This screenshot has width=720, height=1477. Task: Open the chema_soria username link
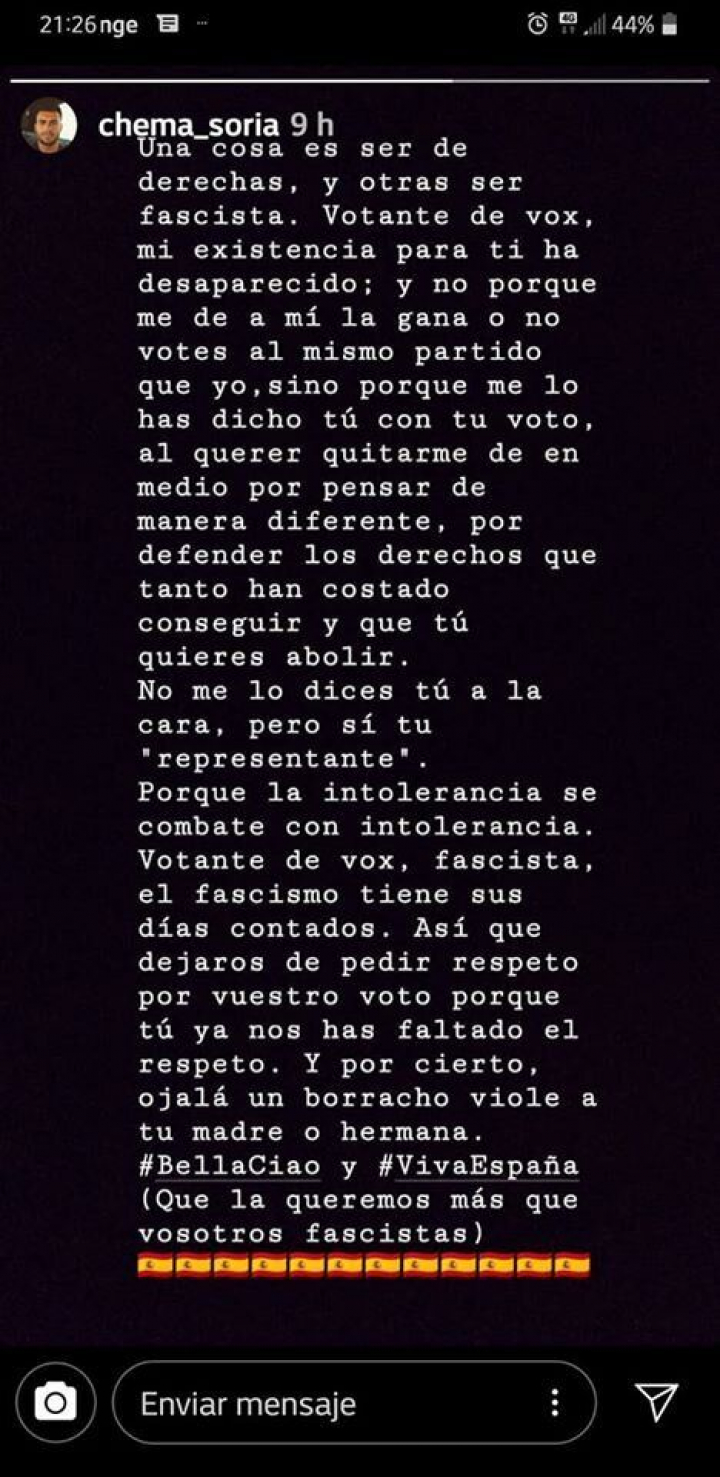tap(188, 125)
